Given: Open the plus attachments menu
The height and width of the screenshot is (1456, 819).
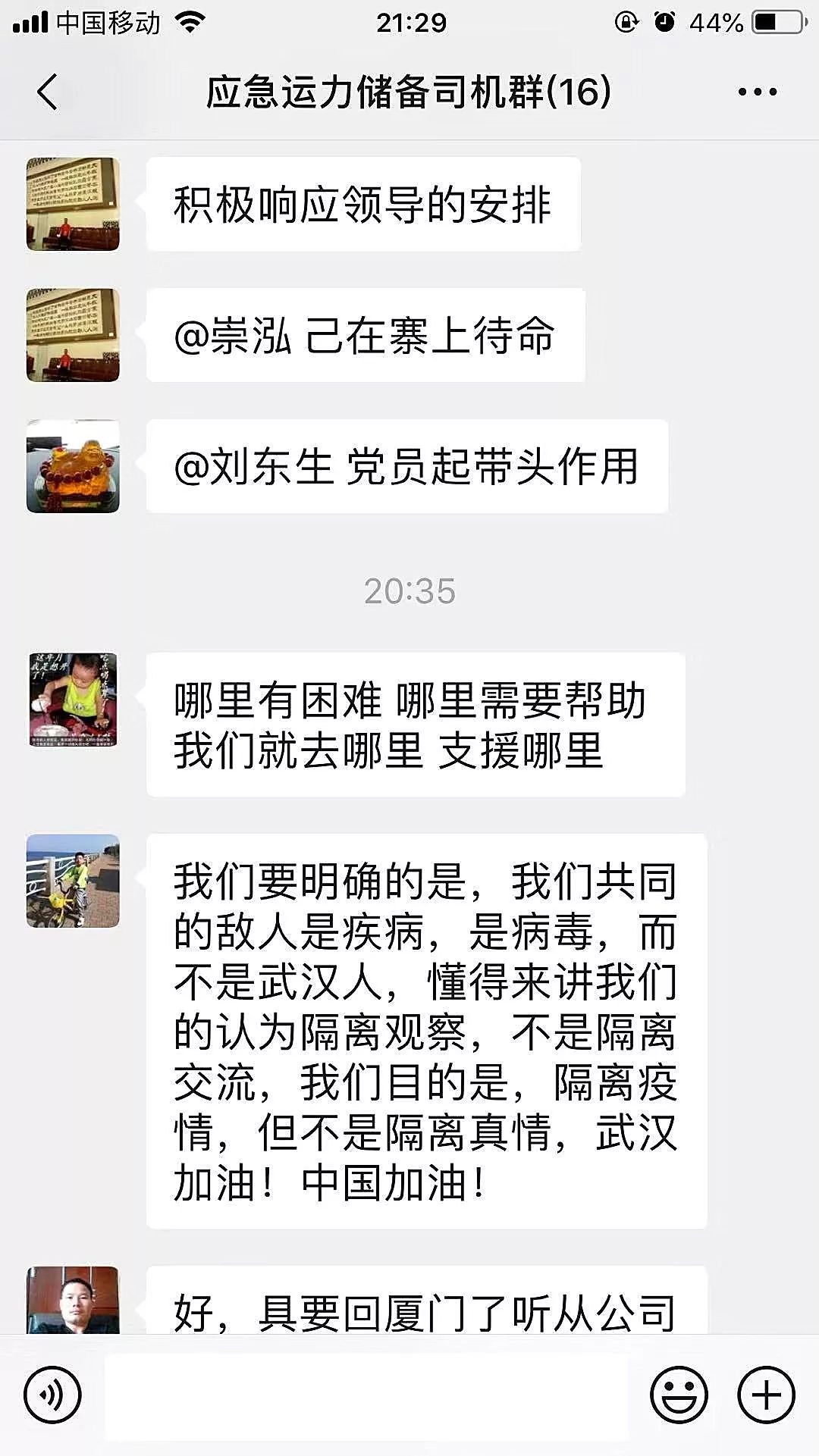Looking at the screenshot, I should click(767, 1395).
